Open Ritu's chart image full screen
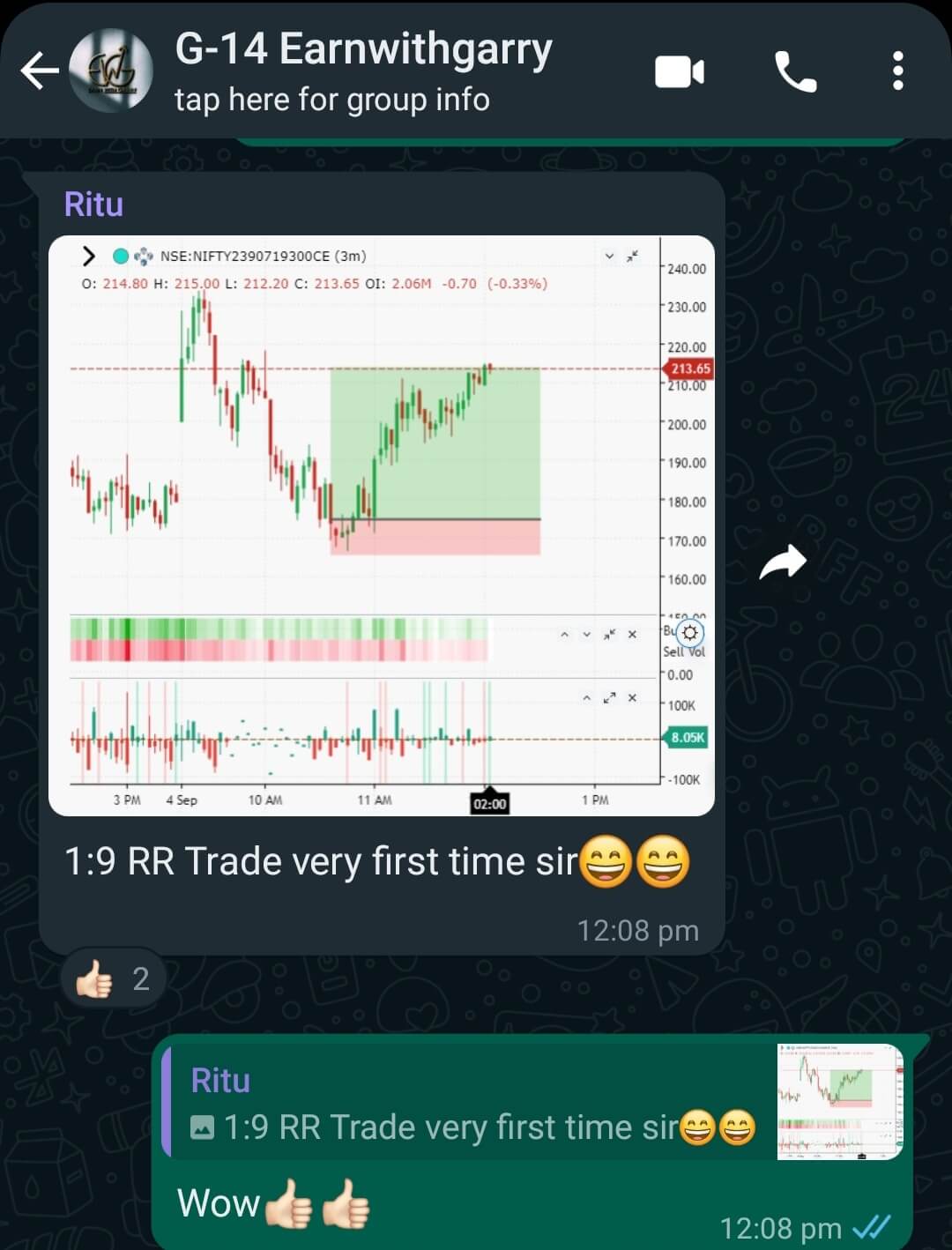 381,525
